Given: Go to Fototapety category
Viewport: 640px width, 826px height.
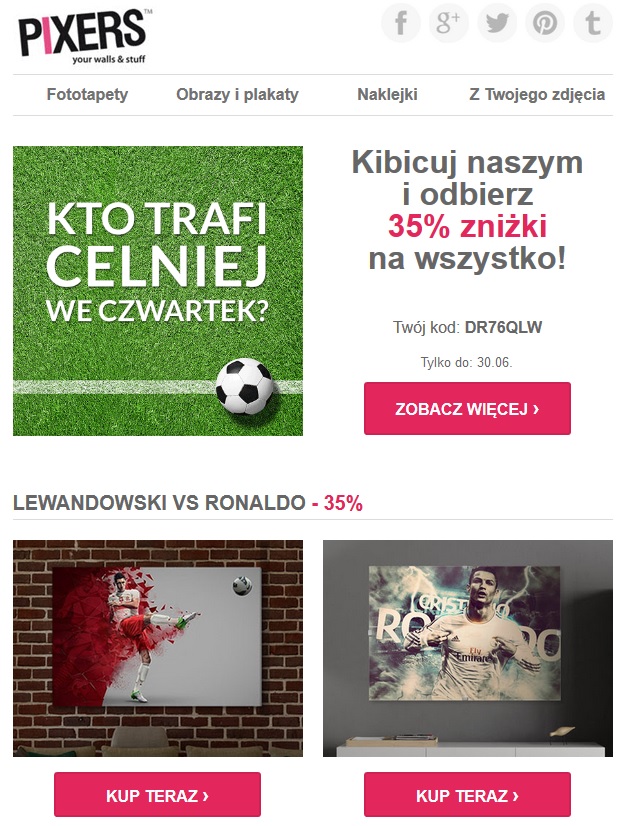Looking at the screenshot, I should tap(87, 95).
